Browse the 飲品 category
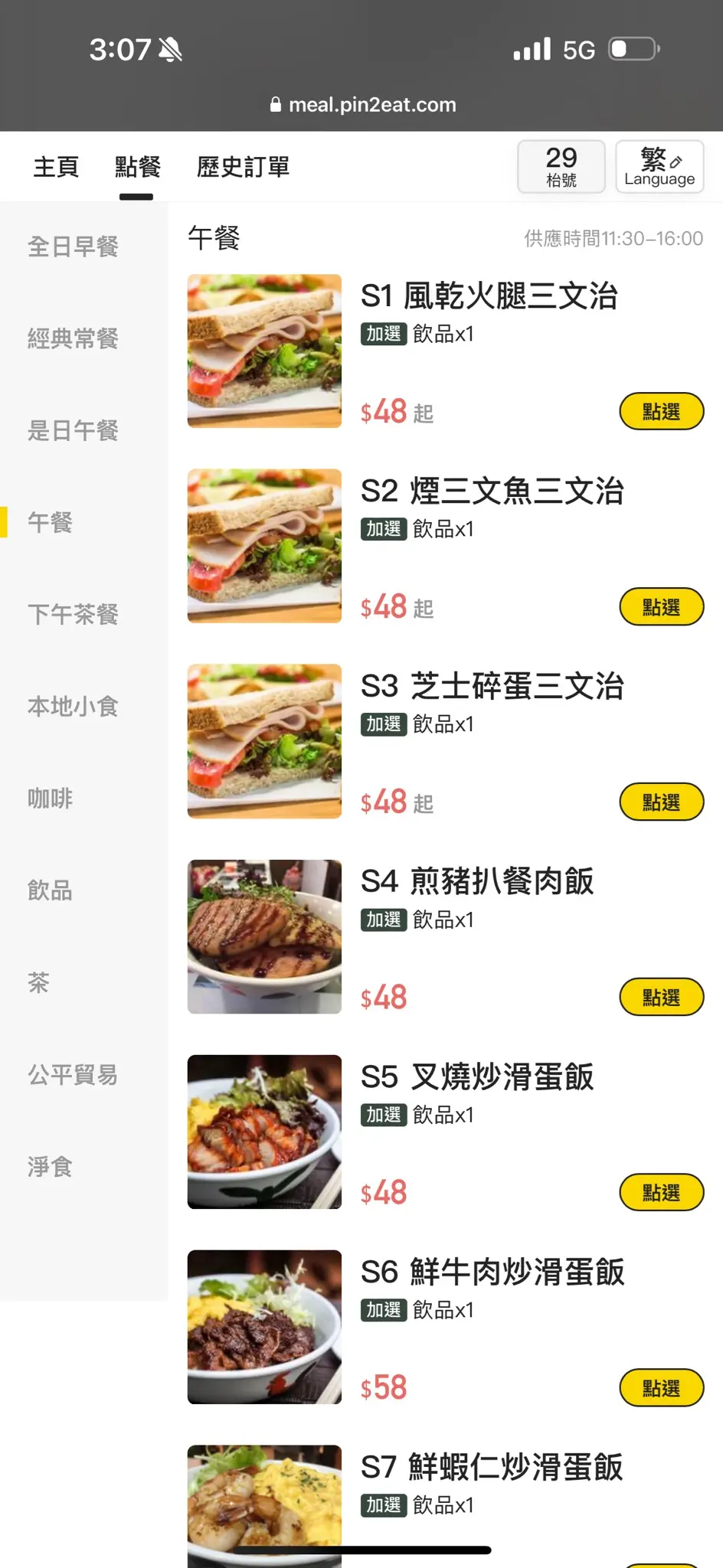Image resolution: width=723 pixels, height=1568 pixels. tap(51, 890)
